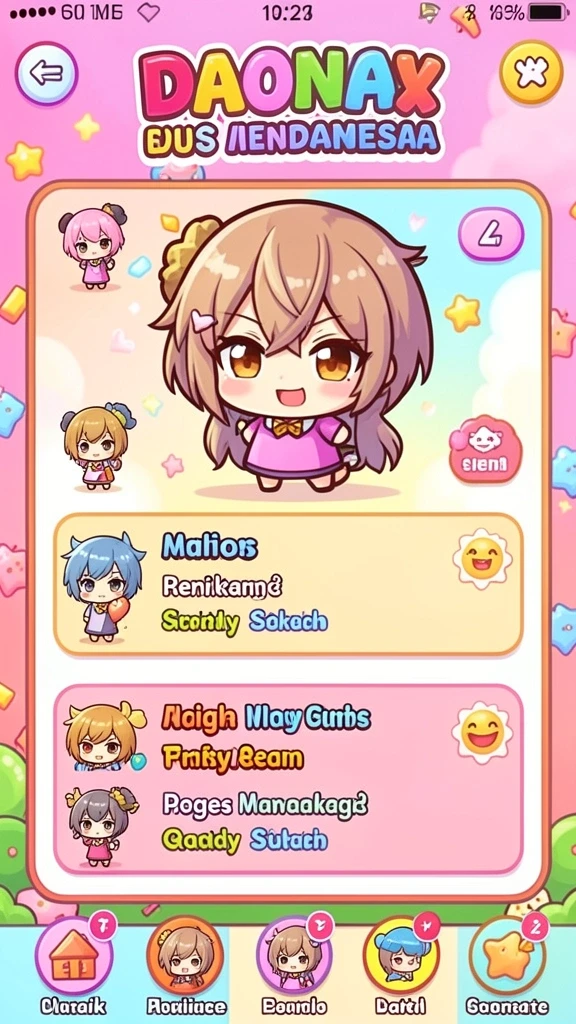Tap the smiley face on the pink card
The image size is (576, 1024).
(x=482, y=732)
